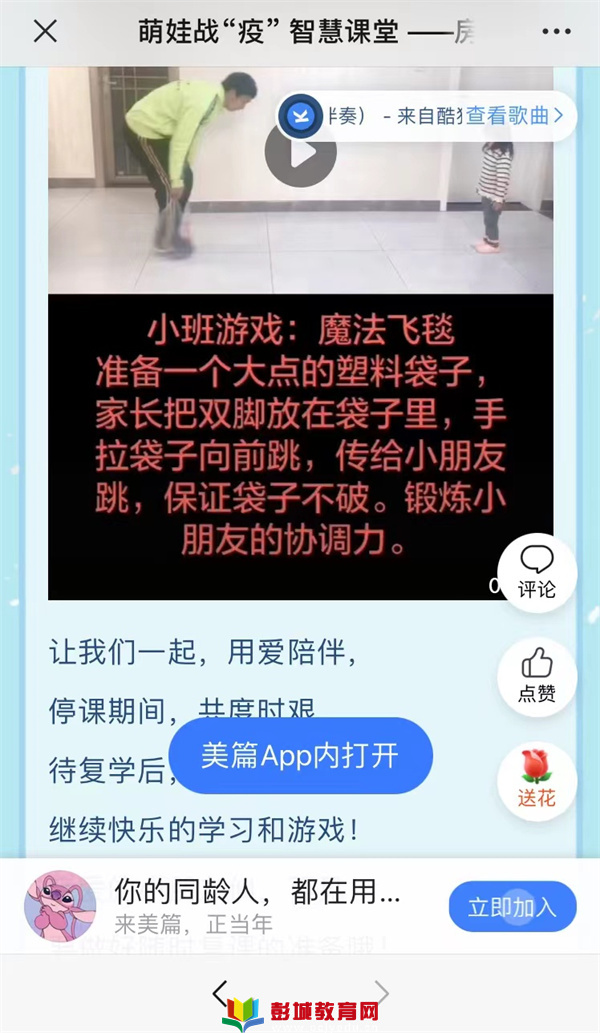This screenshot has height=1033, width=600.
Task: Tap 查看歌曲 to view the song
Action: point(514,116)
